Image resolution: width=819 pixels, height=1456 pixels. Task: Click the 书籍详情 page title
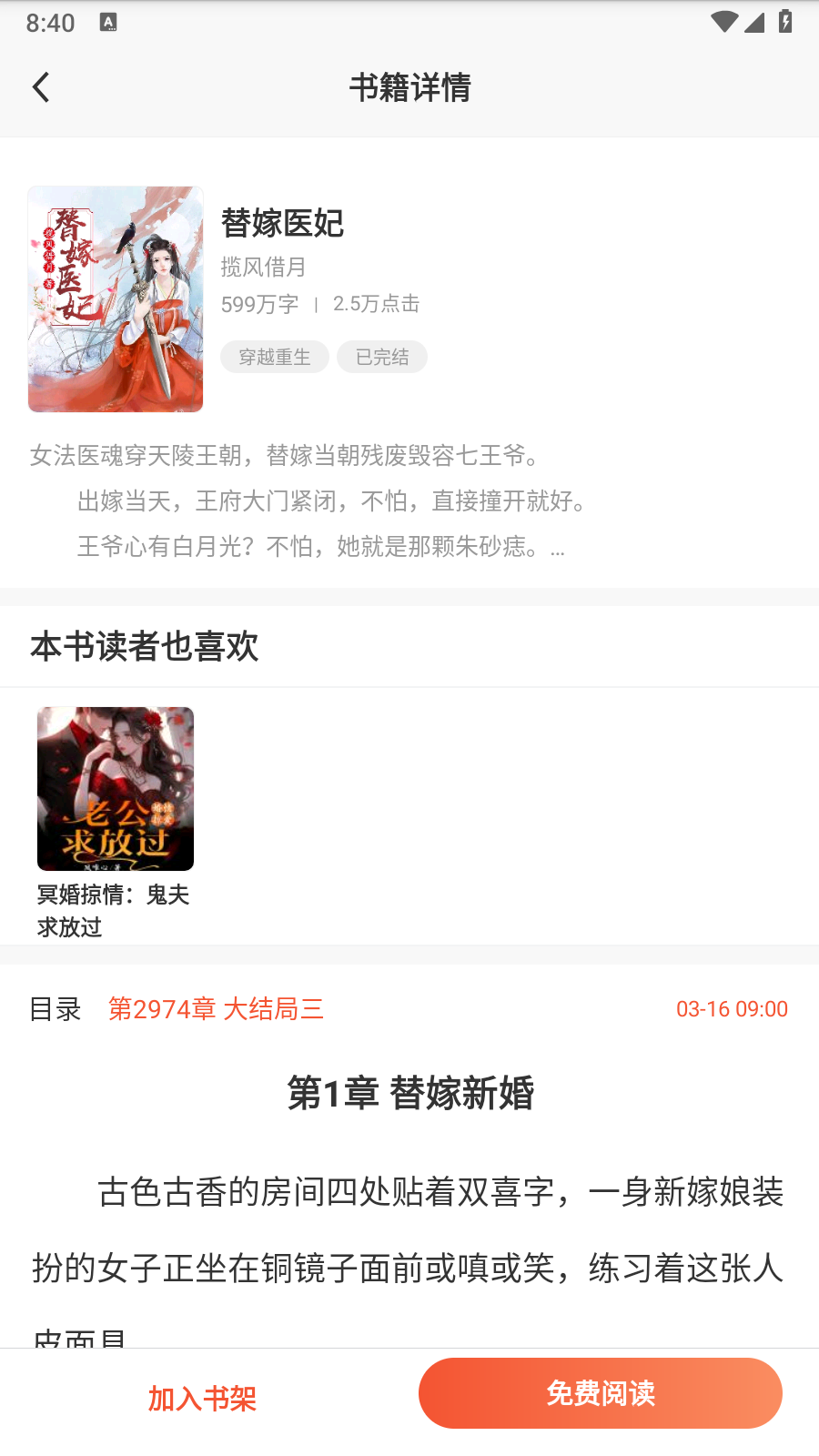point(409,87)
